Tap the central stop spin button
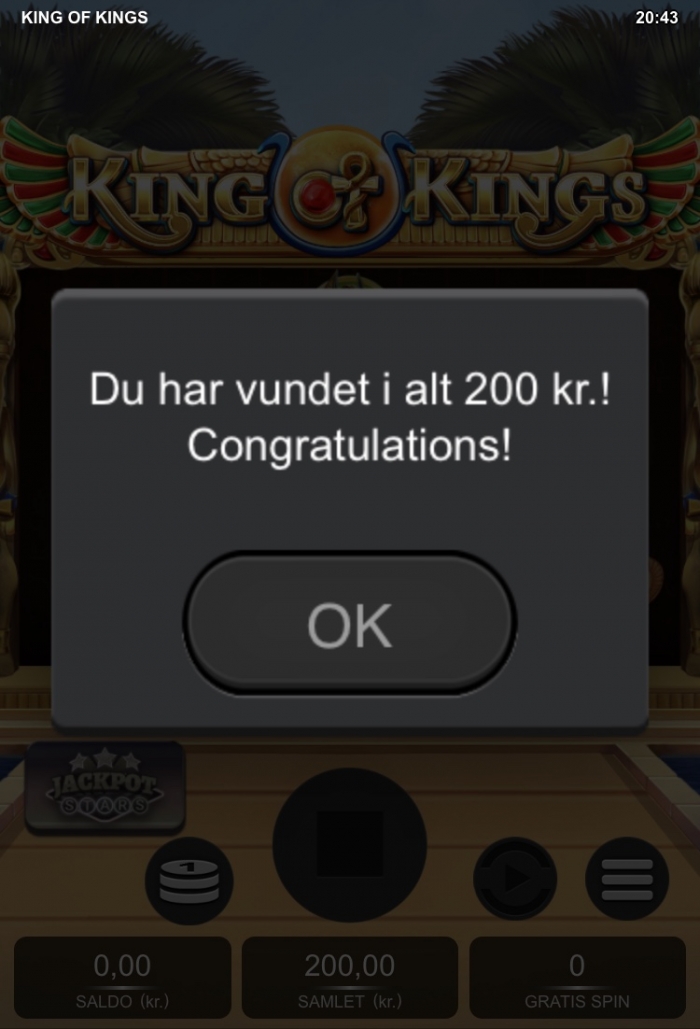 349,845
